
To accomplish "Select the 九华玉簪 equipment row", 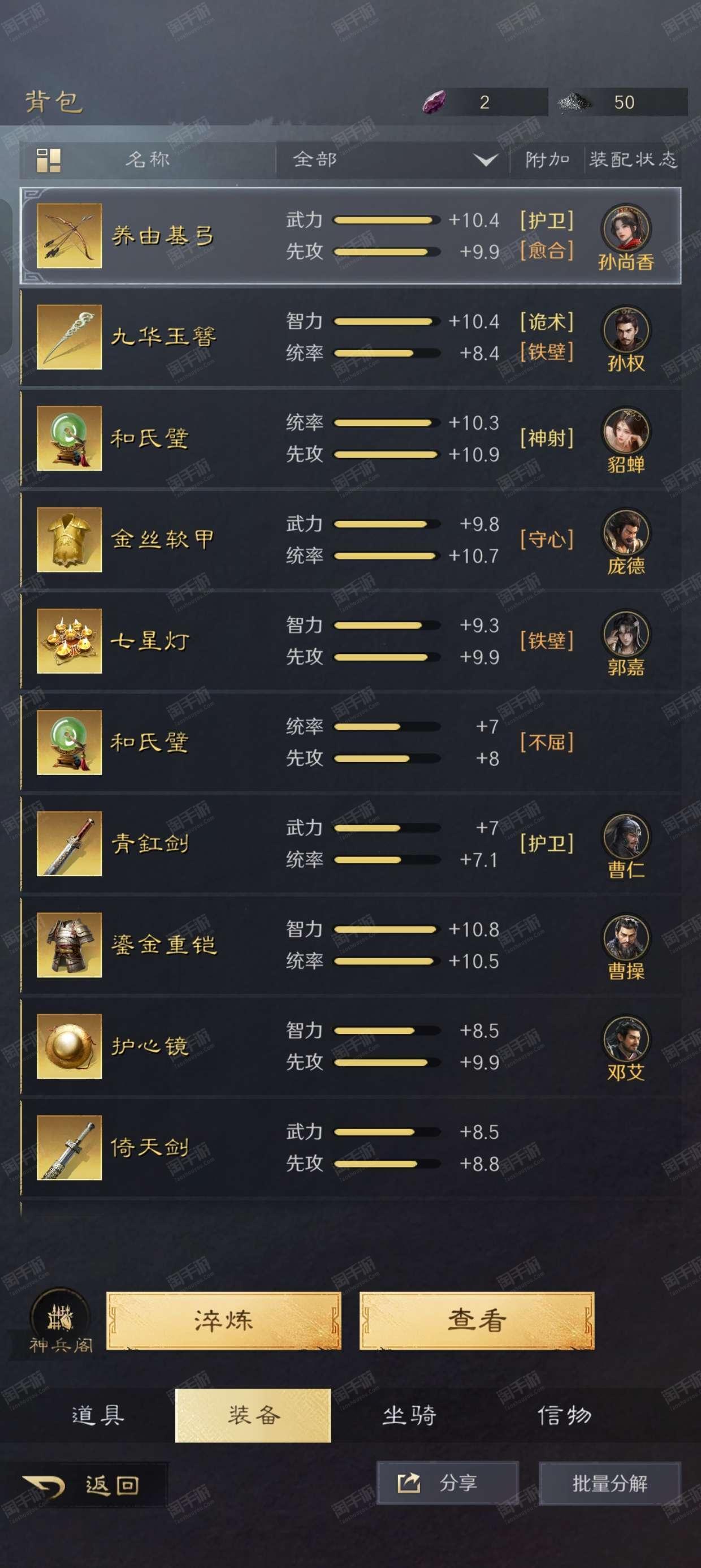I will [x=350, y=337].
